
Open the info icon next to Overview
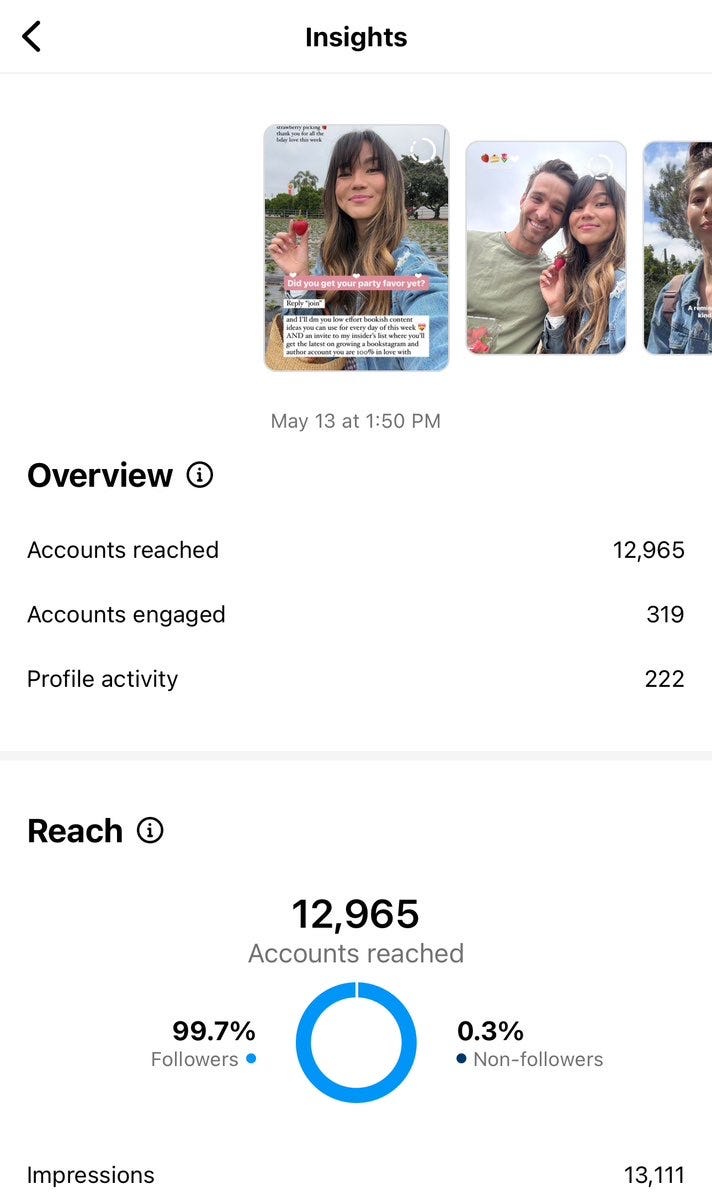200,475
